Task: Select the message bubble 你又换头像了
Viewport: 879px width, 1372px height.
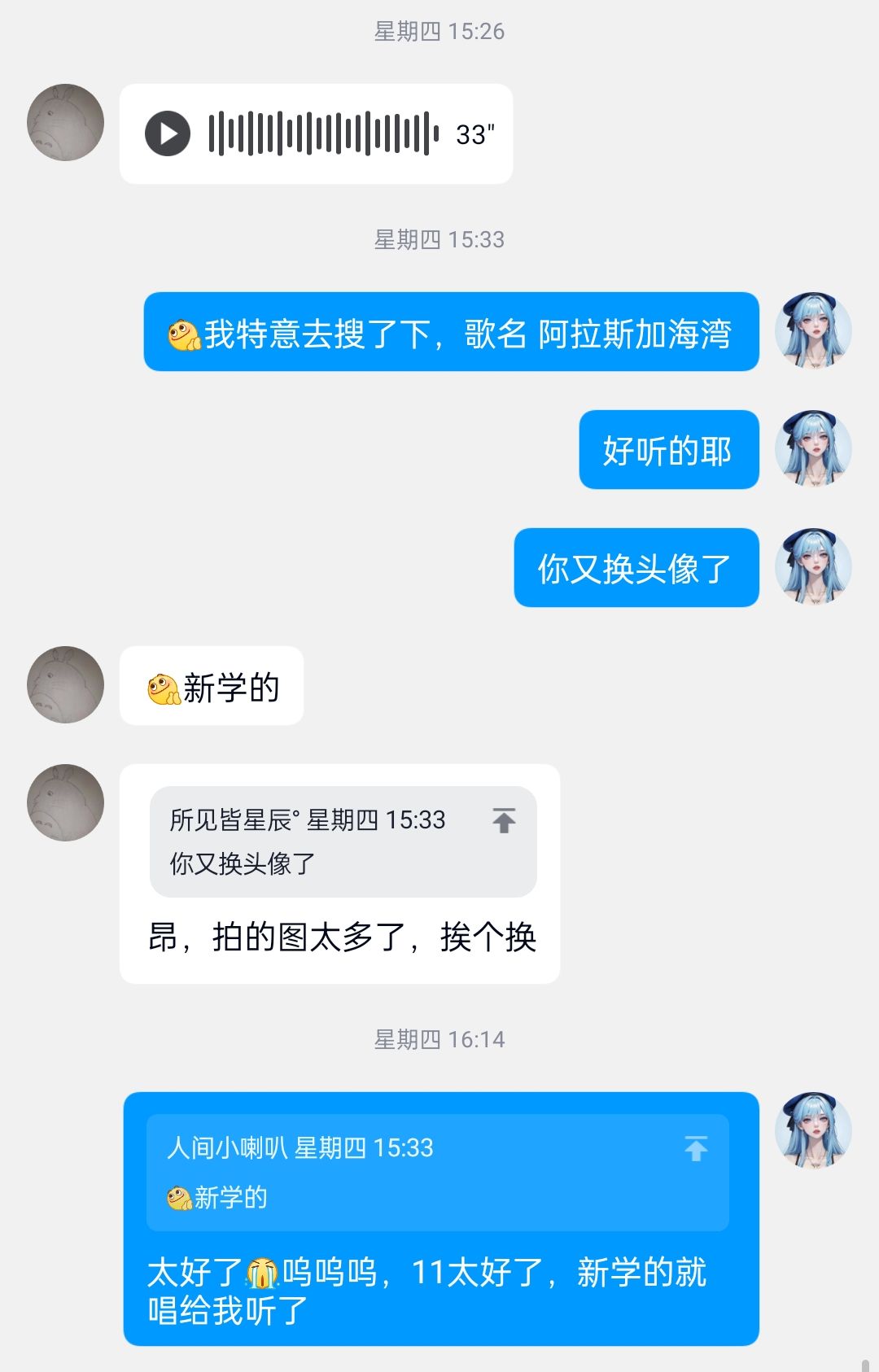Action: (x=636, y=568)
